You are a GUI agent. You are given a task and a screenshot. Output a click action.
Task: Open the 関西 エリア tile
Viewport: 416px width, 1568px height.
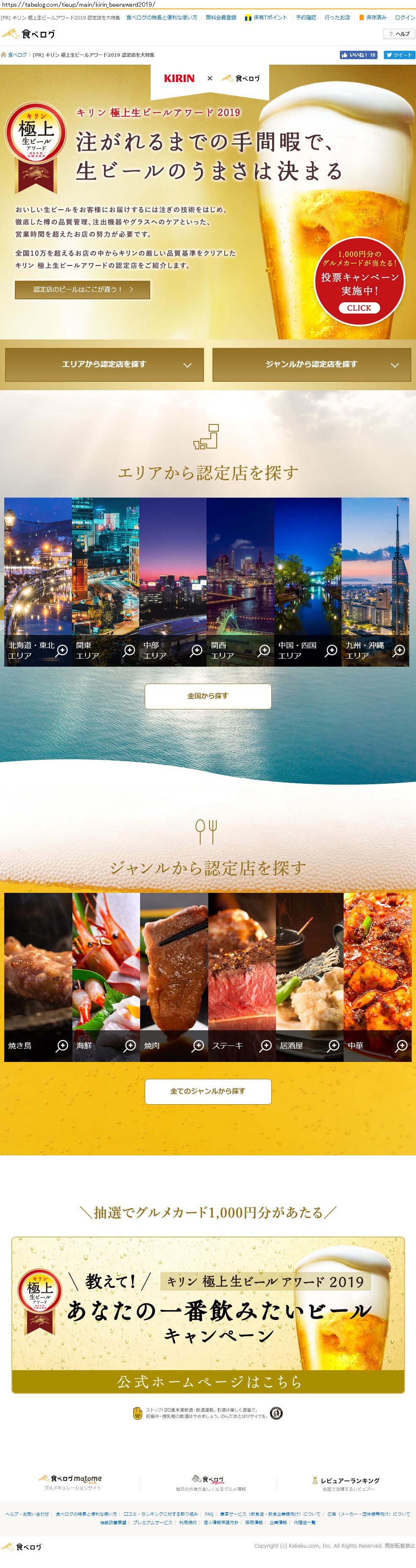(x=240, y=582)
